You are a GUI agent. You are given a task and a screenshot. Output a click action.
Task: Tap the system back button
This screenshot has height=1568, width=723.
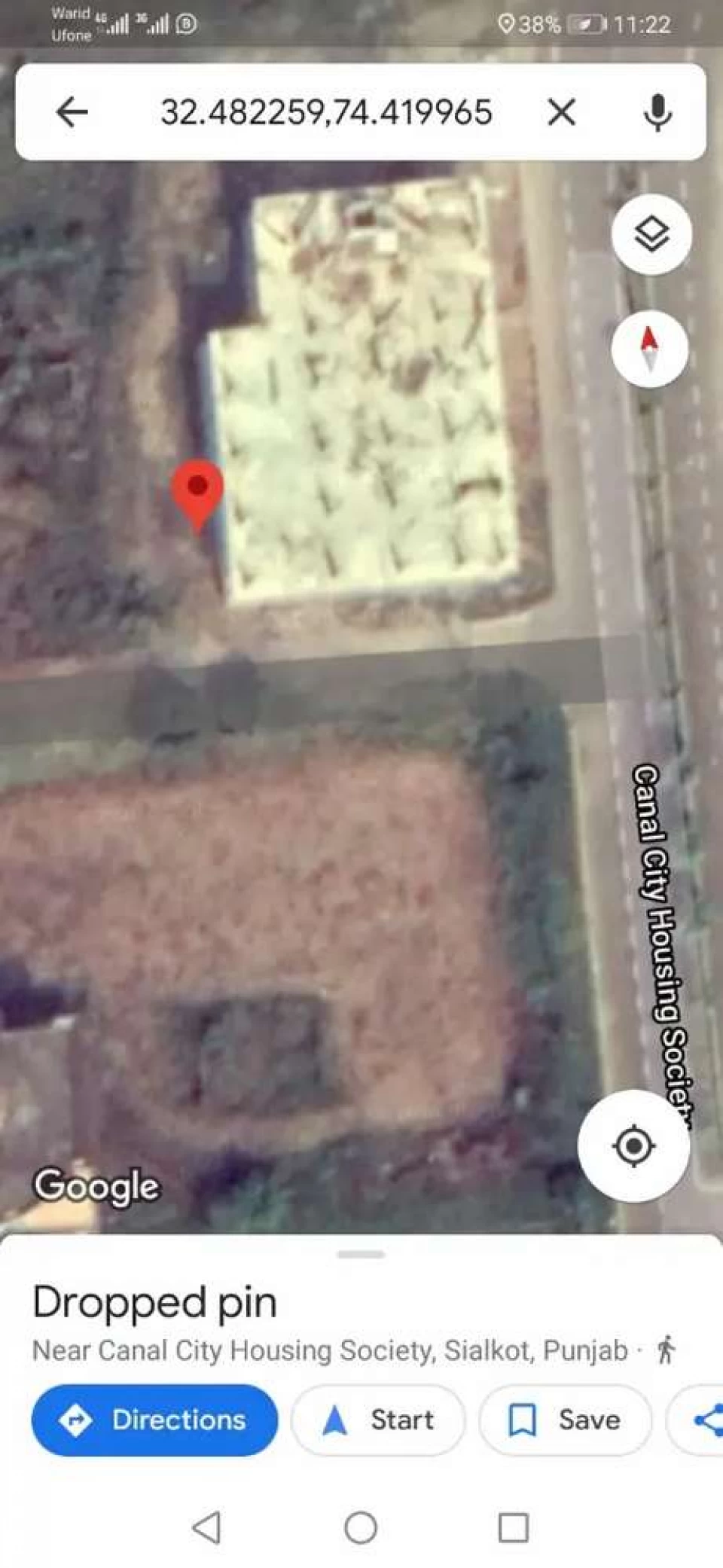point(207,1527)
